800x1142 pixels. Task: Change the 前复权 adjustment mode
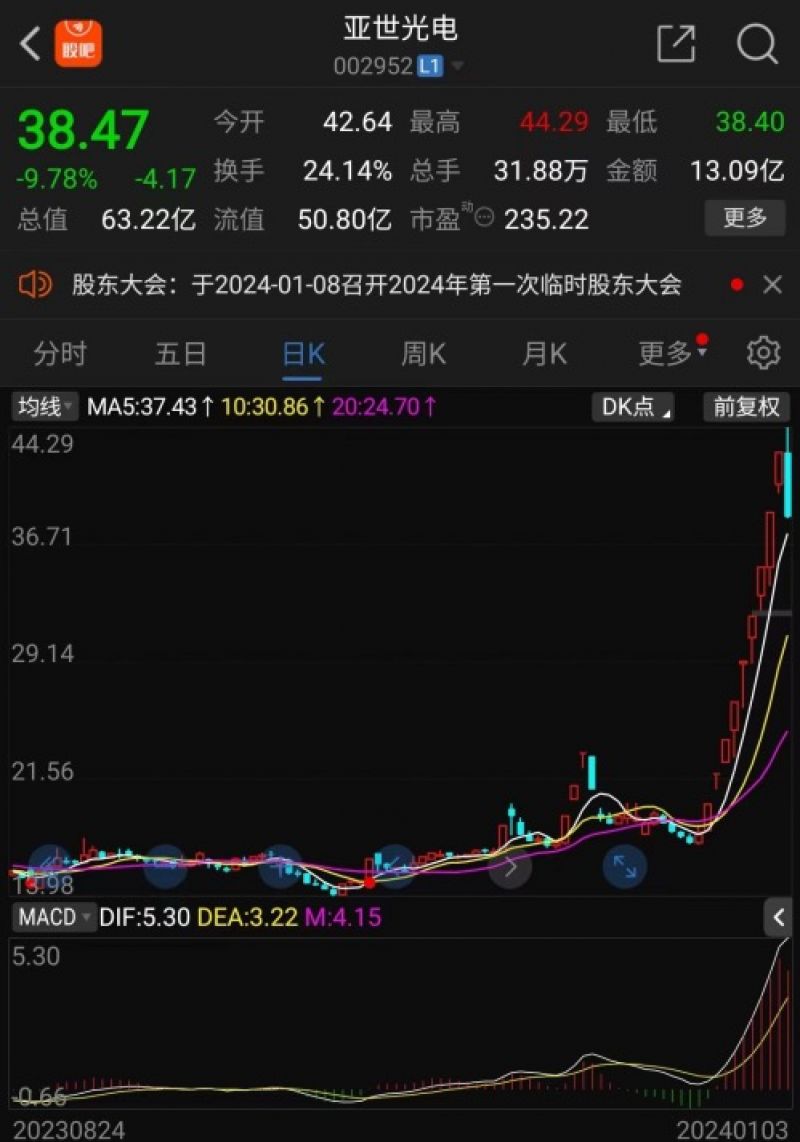coord(746,407)
